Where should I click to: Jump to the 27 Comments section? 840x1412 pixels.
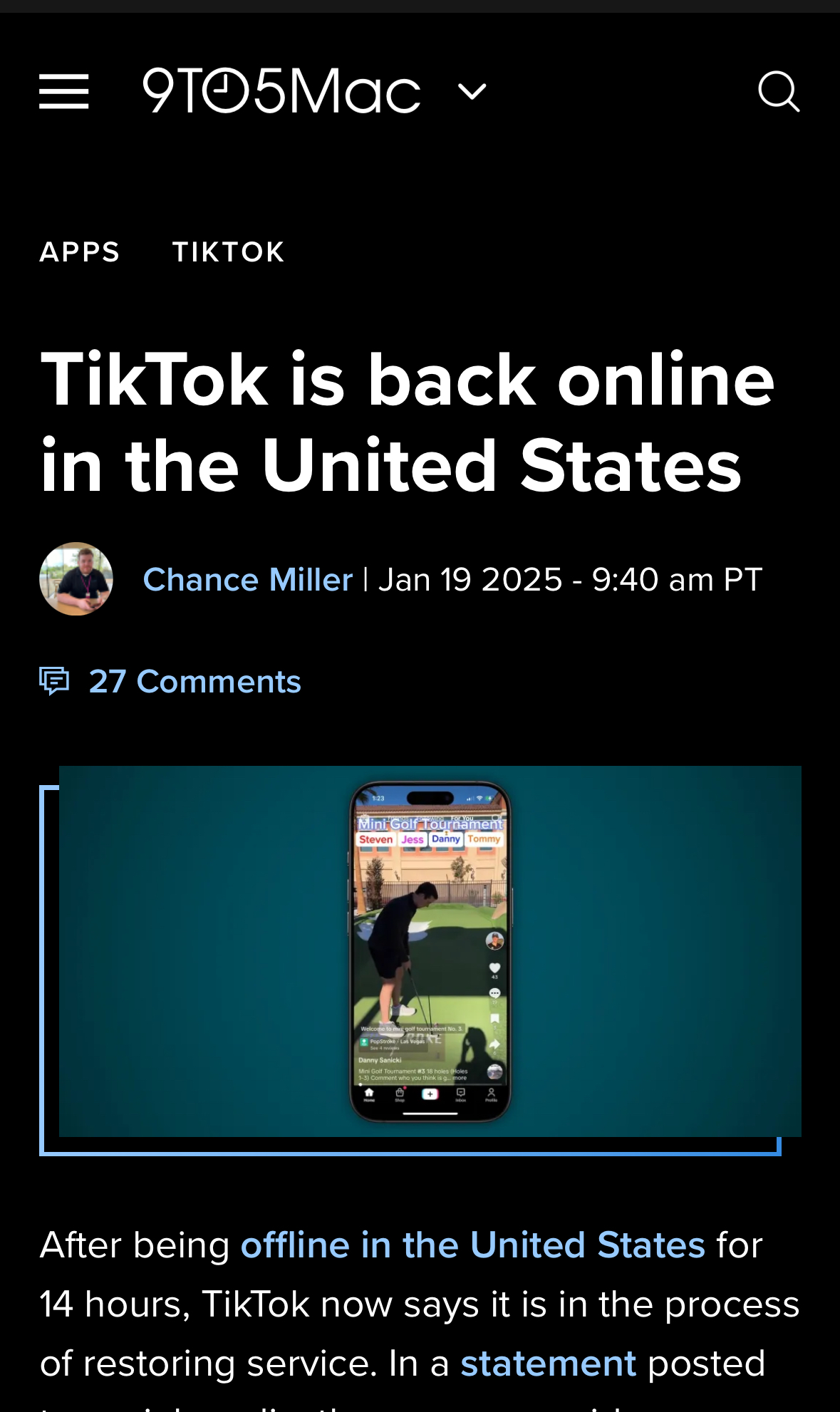tap(195, 682)
